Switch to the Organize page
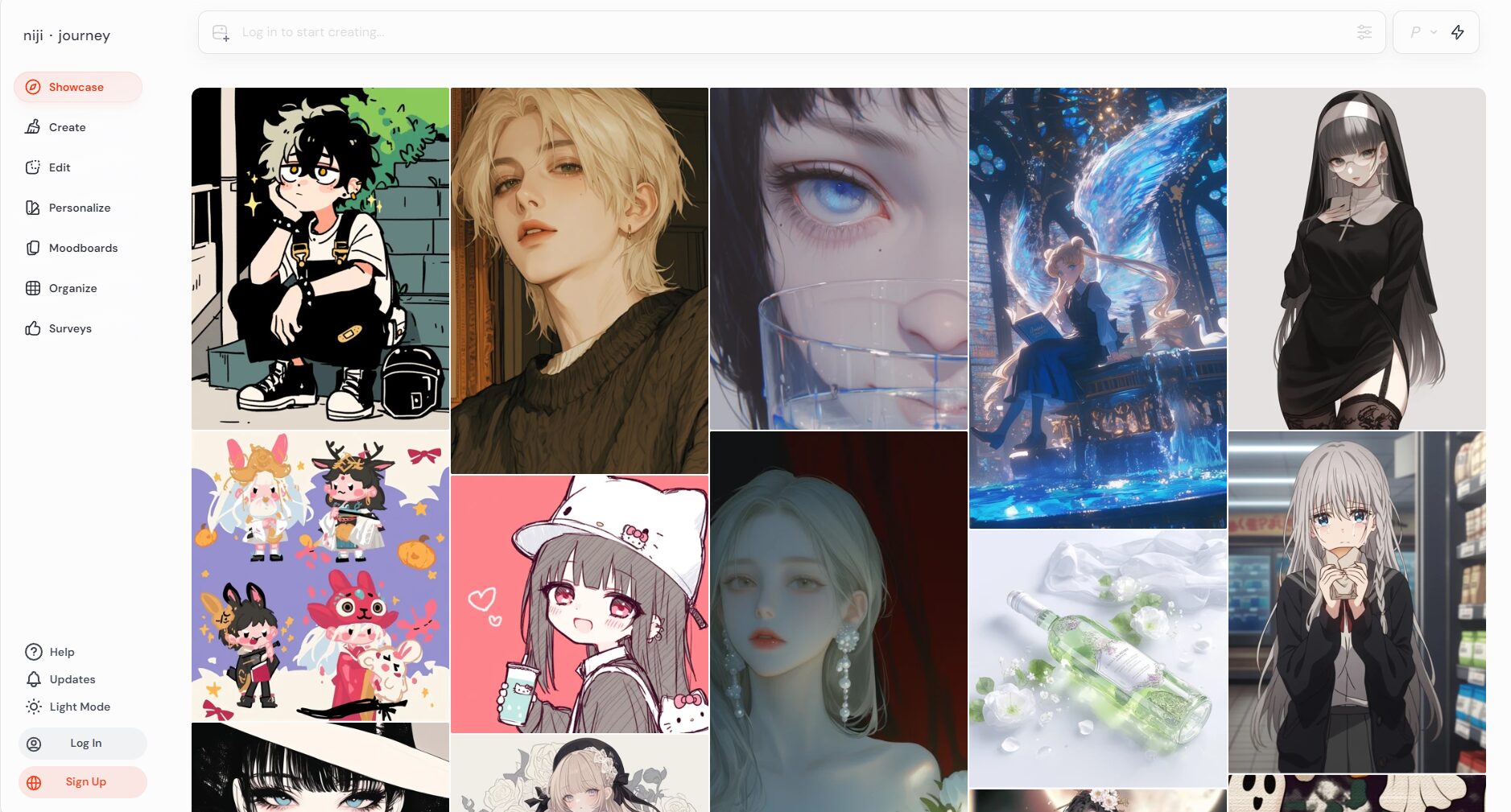 click(72, 288)
